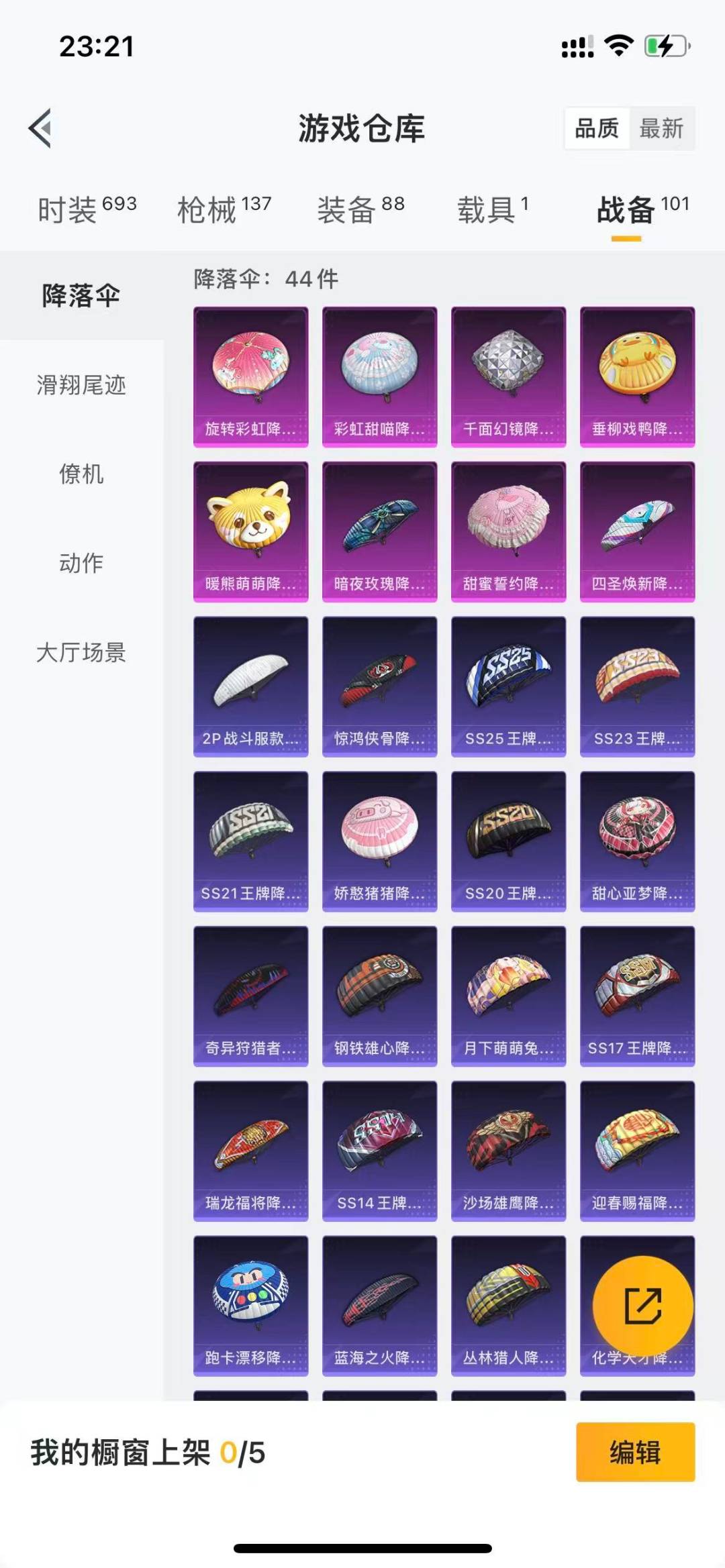Go back using the arrow

(x=40, y=128)
